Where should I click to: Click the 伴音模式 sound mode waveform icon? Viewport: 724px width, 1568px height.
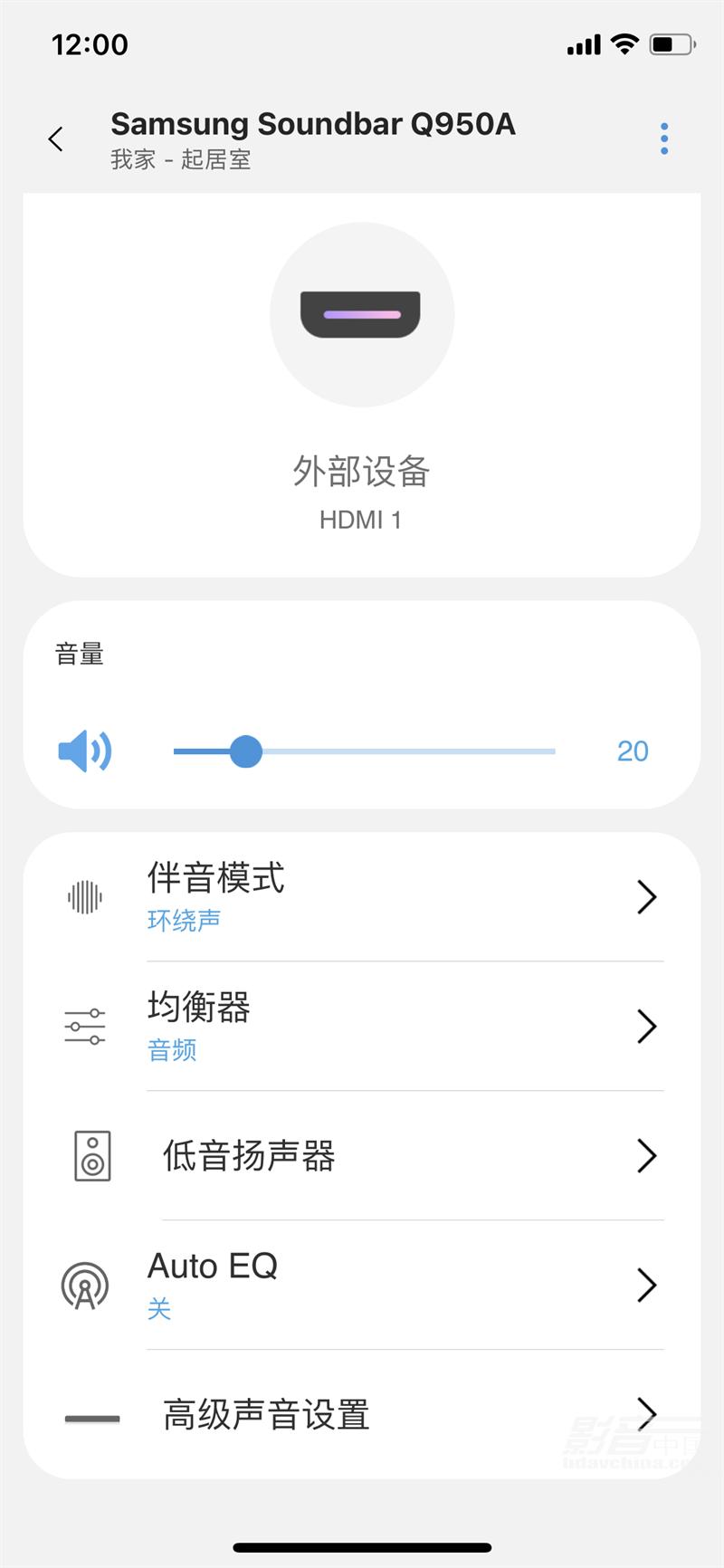click(x=84, y=897)
